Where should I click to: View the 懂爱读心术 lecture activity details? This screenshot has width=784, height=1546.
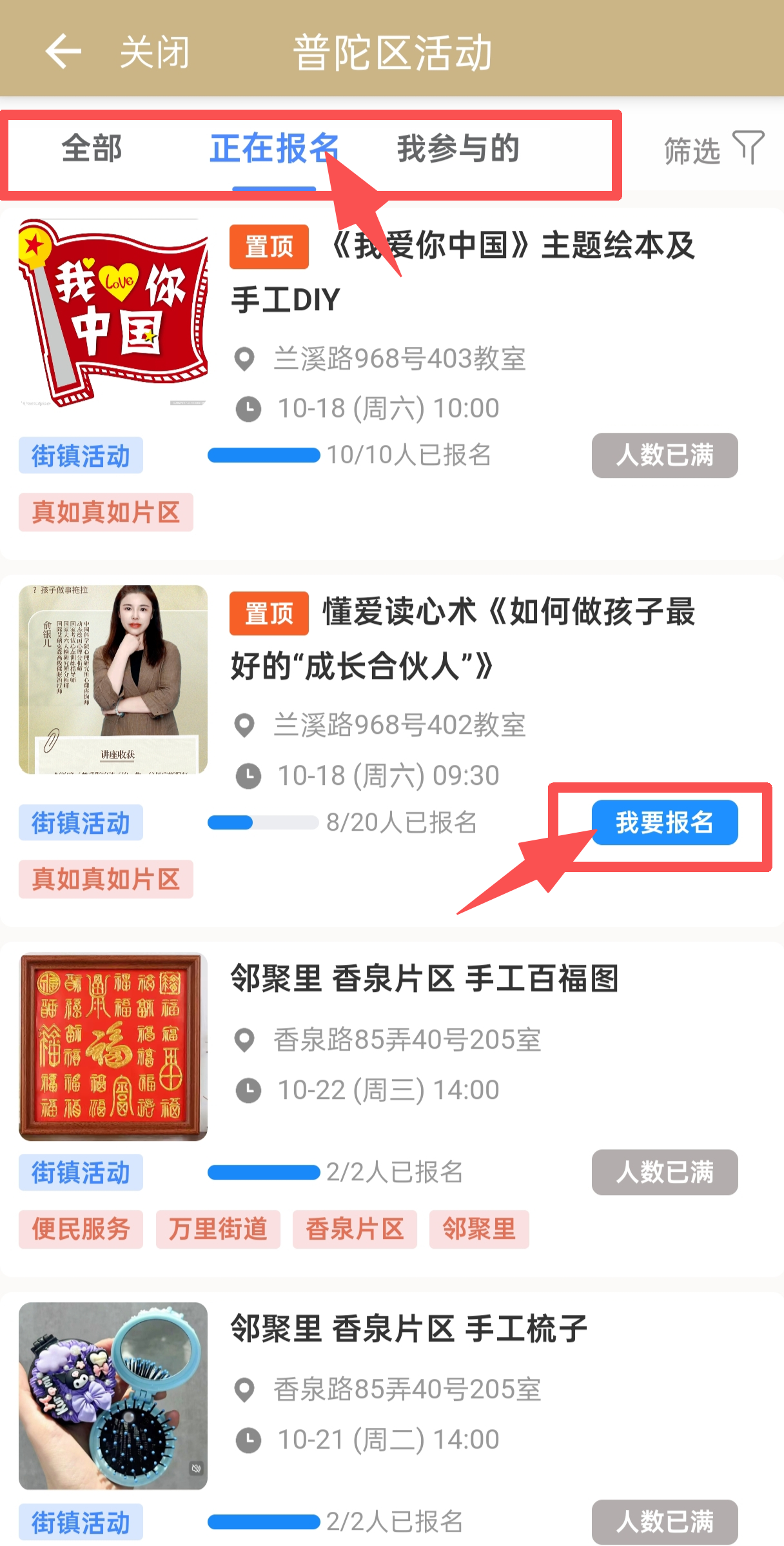pos(462,639)
